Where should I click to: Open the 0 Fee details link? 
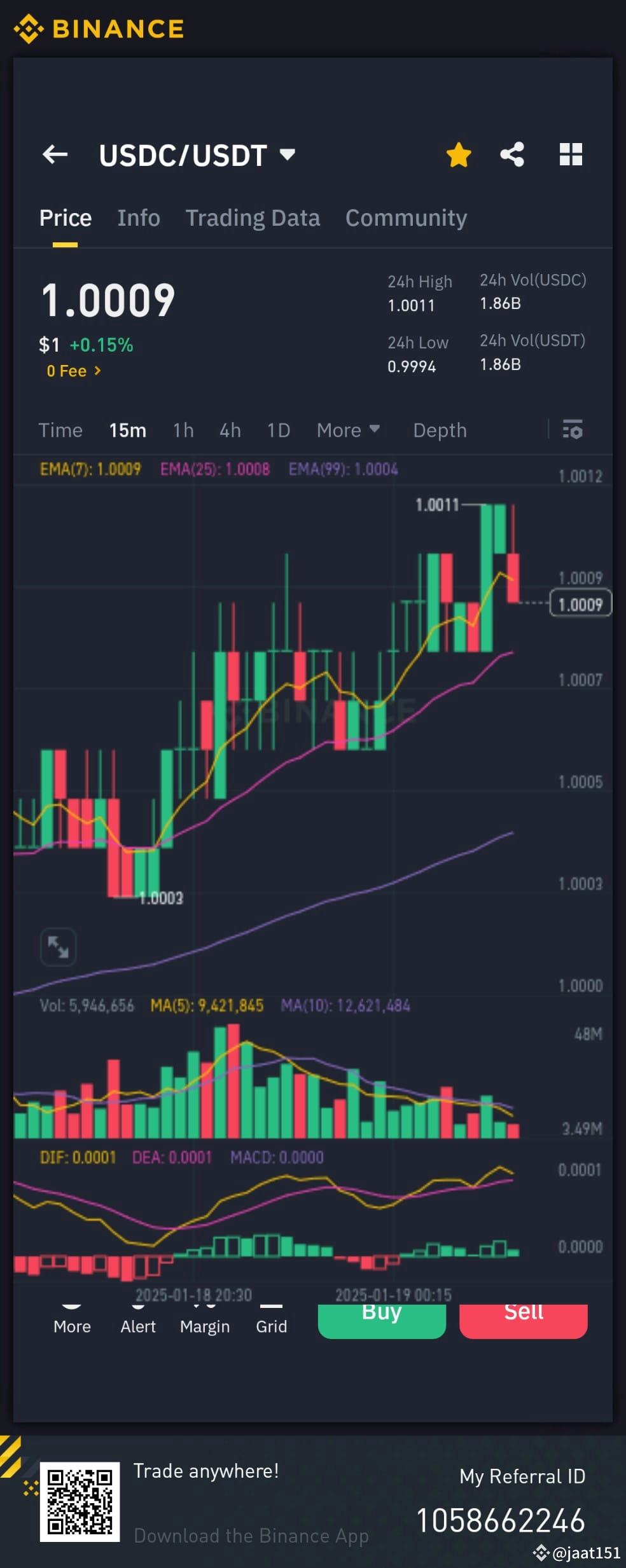tap(73, 371)
